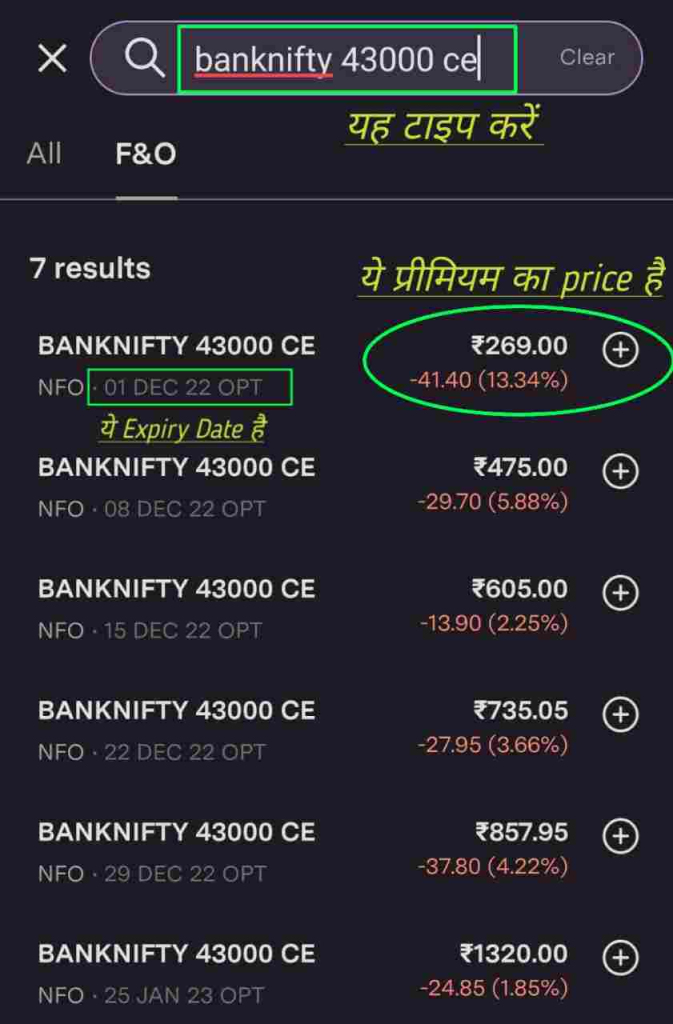673x1024 pixels.
Task: Add the 22 DEC 22 option to watchlist
Action: pos(621,714)
